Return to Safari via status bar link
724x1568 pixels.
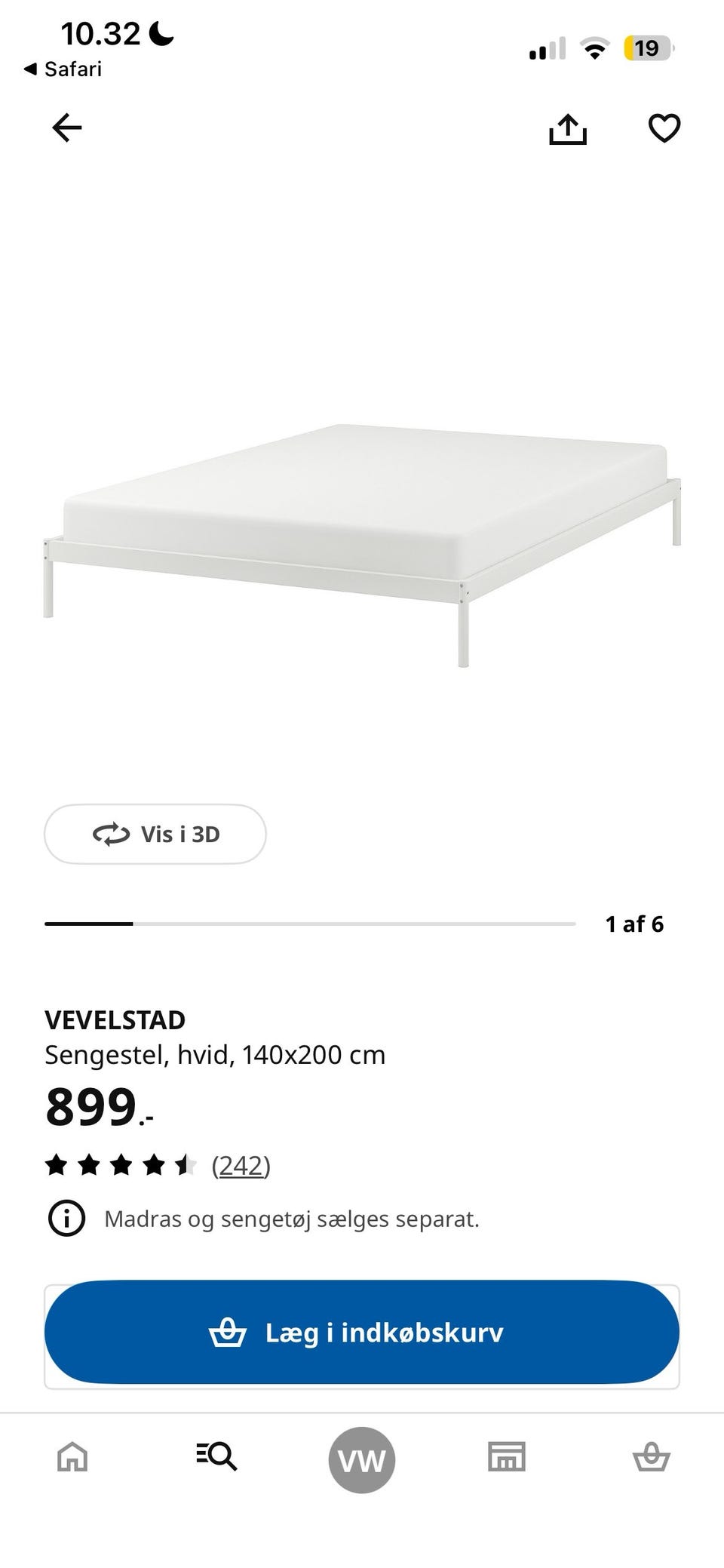[63, 69]
